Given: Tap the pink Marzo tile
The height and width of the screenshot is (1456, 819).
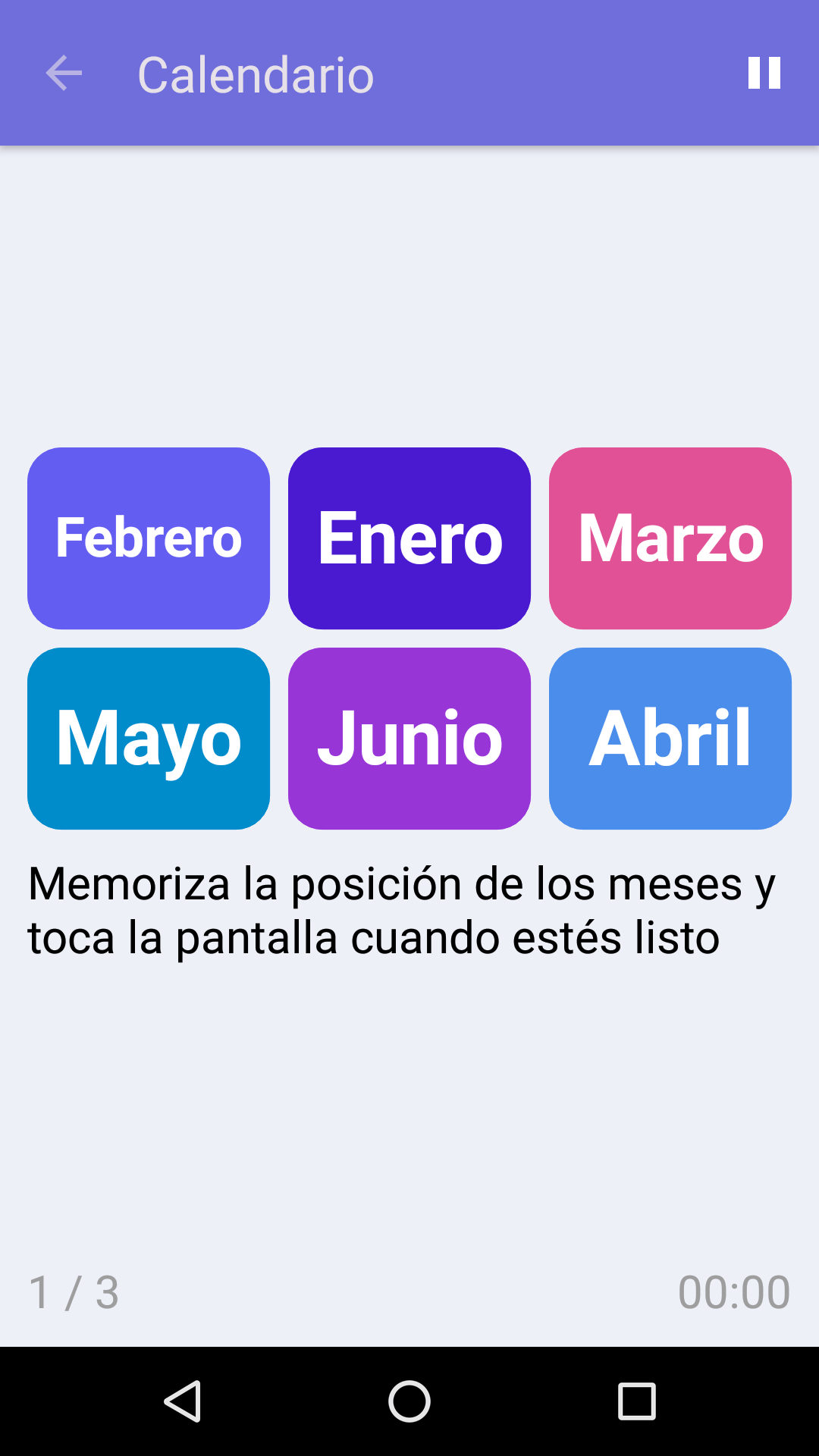Looking at the screenshot, I should coord(670,538).
